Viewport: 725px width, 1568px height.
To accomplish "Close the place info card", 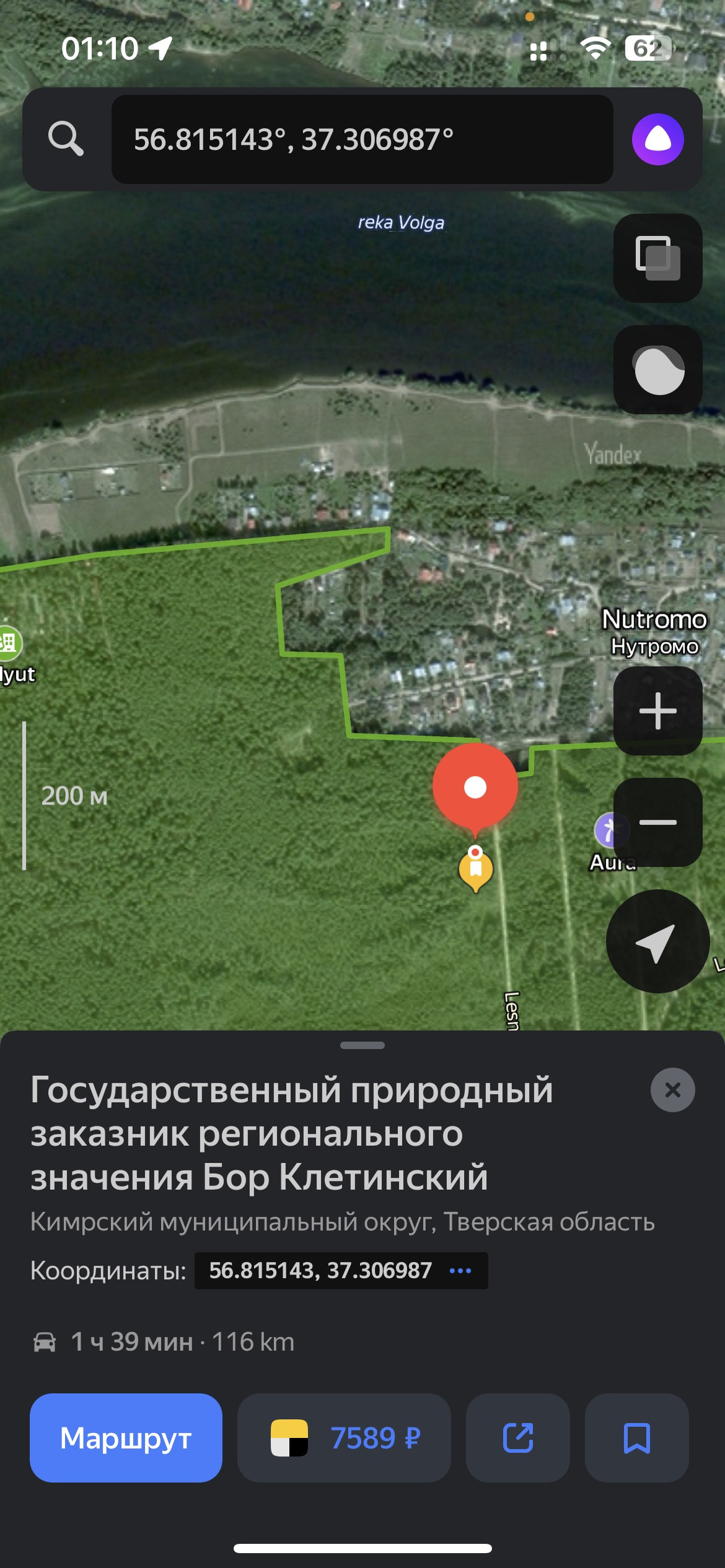I will click(x=672, y=1090).
